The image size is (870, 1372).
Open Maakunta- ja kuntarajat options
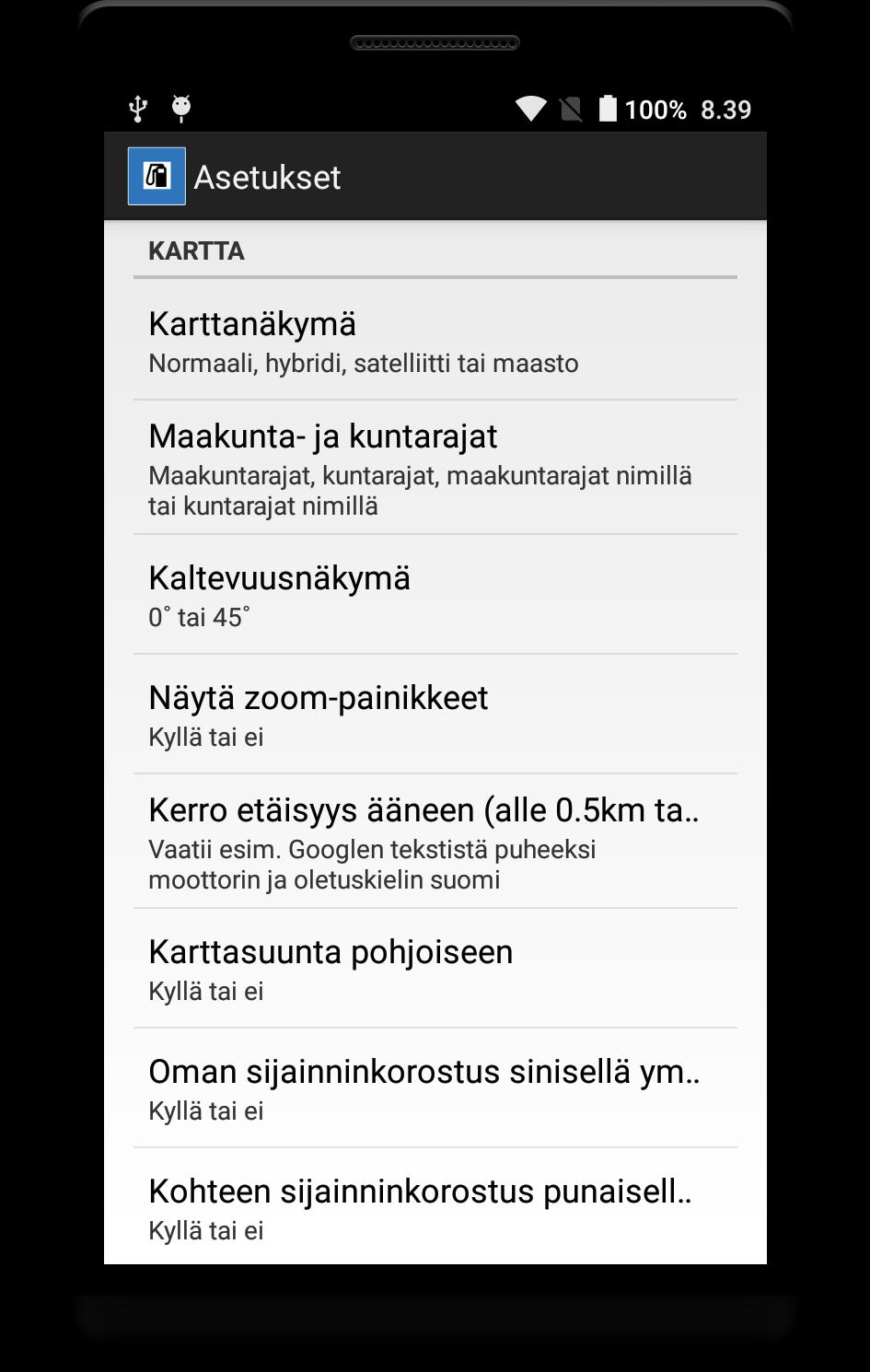323,436
